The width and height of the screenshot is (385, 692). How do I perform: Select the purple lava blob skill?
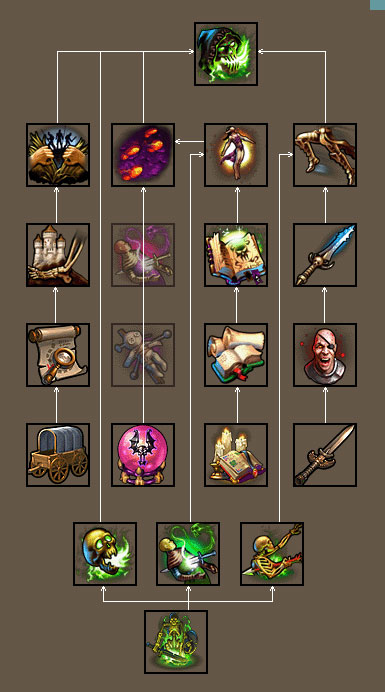143,155
